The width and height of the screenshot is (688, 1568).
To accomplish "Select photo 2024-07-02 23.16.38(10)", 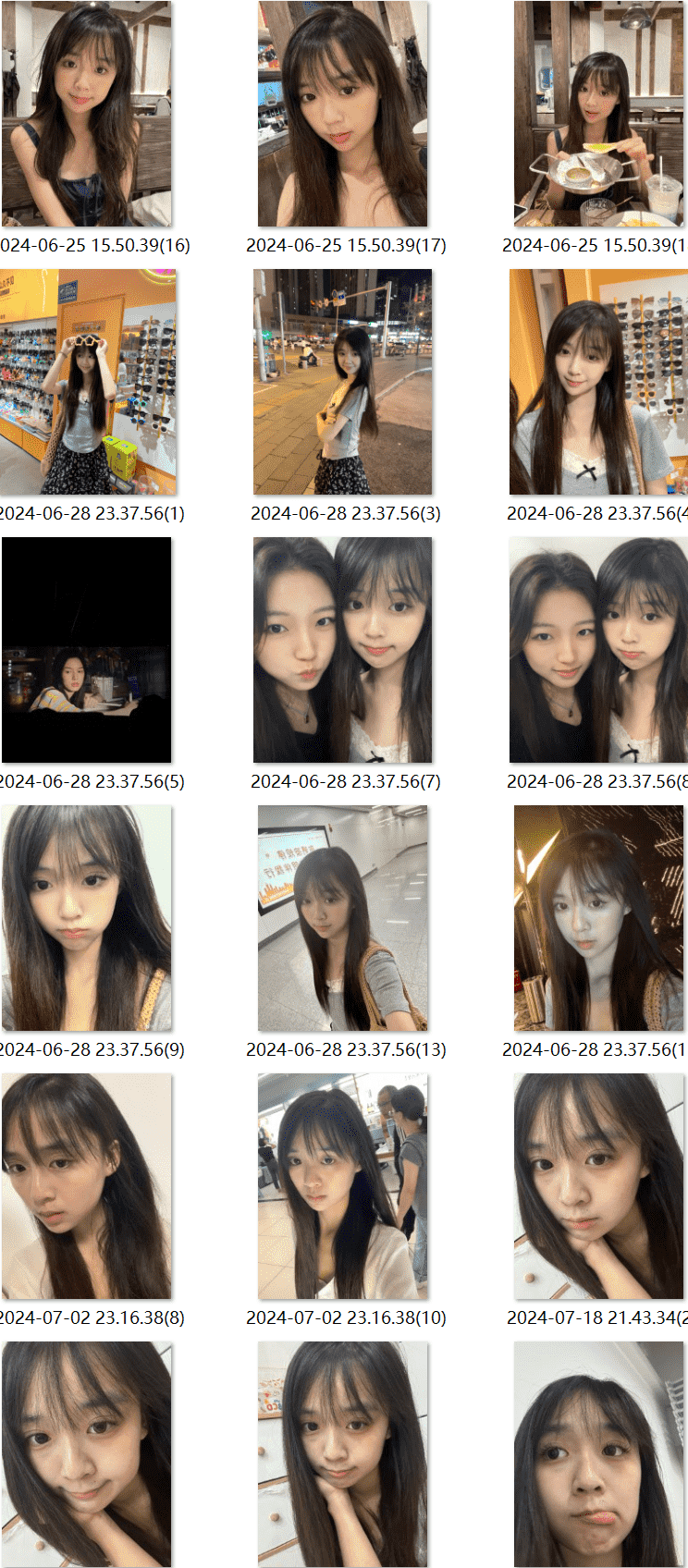I will click(342, 1186).
